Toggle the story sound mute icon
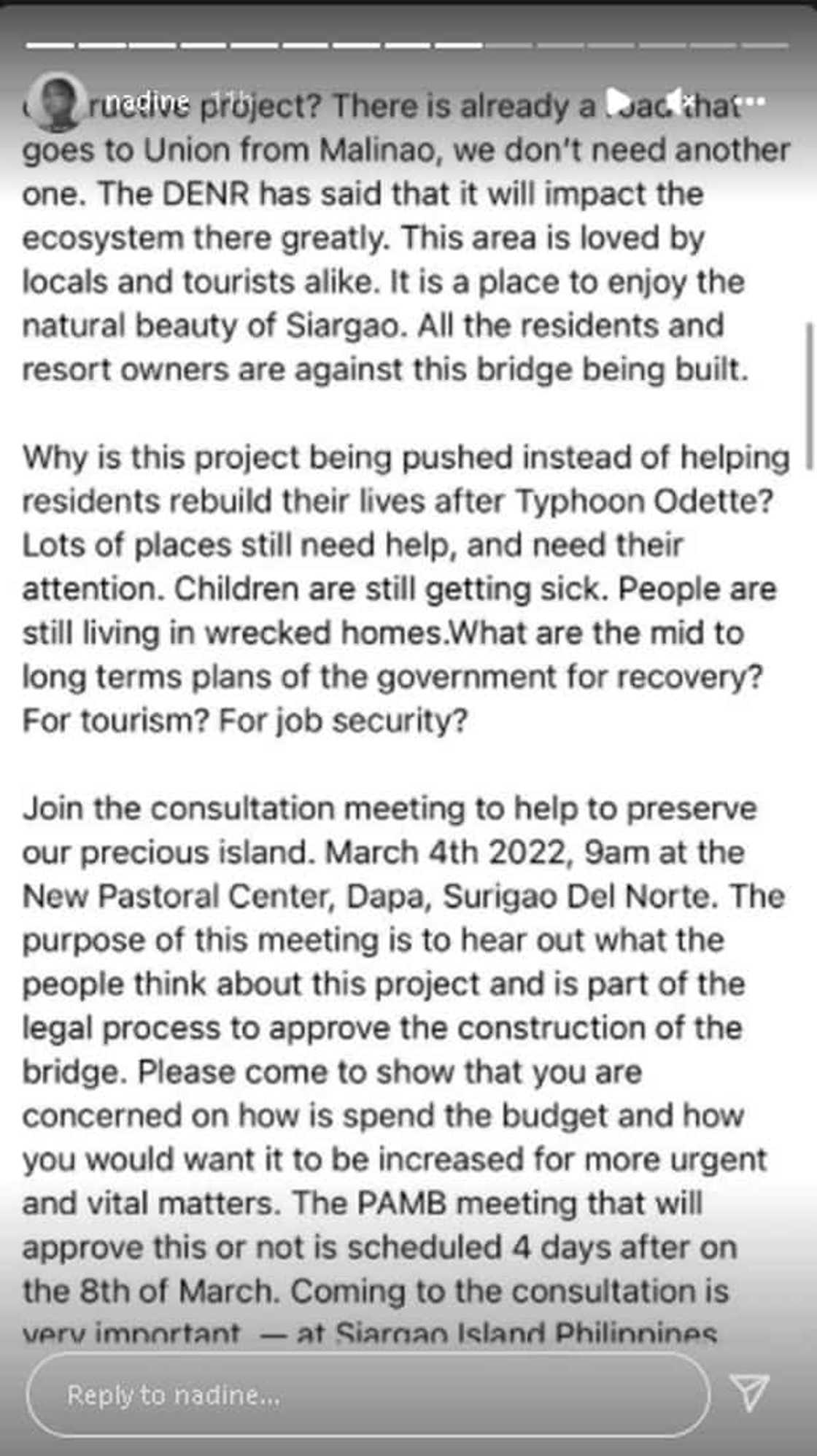The width and height of the screenshot is (817, 1456). click(x=682, y=101)
